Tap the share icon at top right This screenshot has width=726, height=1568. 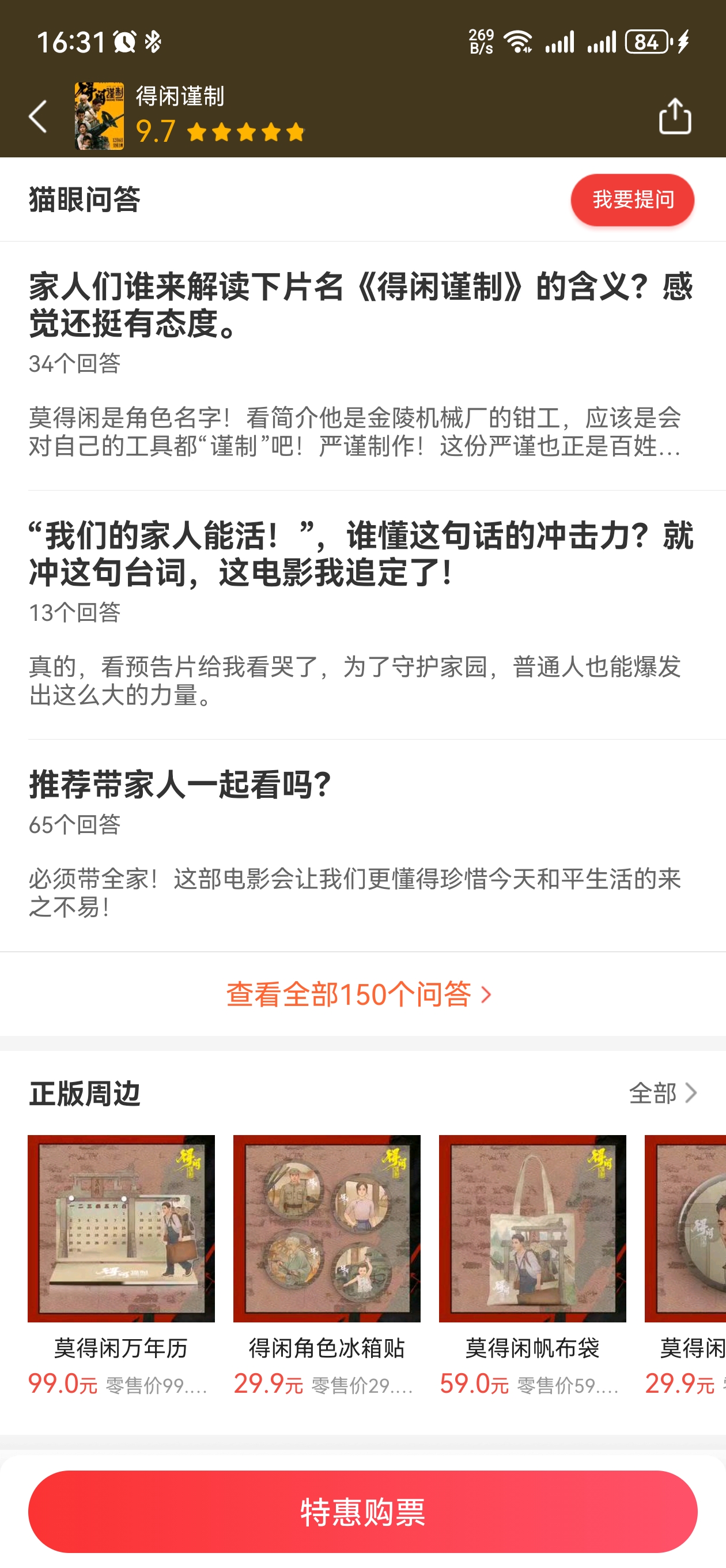coord(675,117)
